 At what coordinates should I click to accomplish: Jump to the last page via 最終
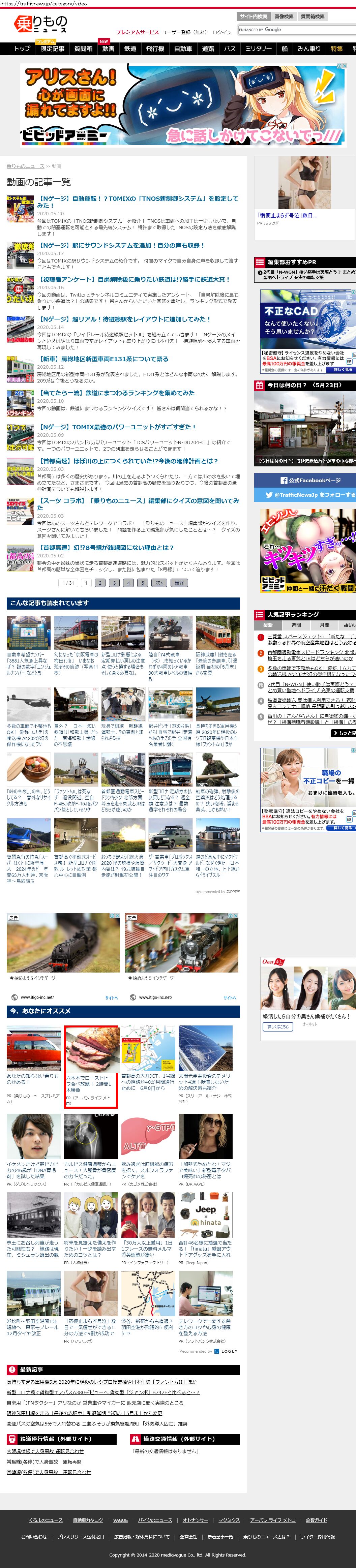pyautogui.click(x=179, y=583)
